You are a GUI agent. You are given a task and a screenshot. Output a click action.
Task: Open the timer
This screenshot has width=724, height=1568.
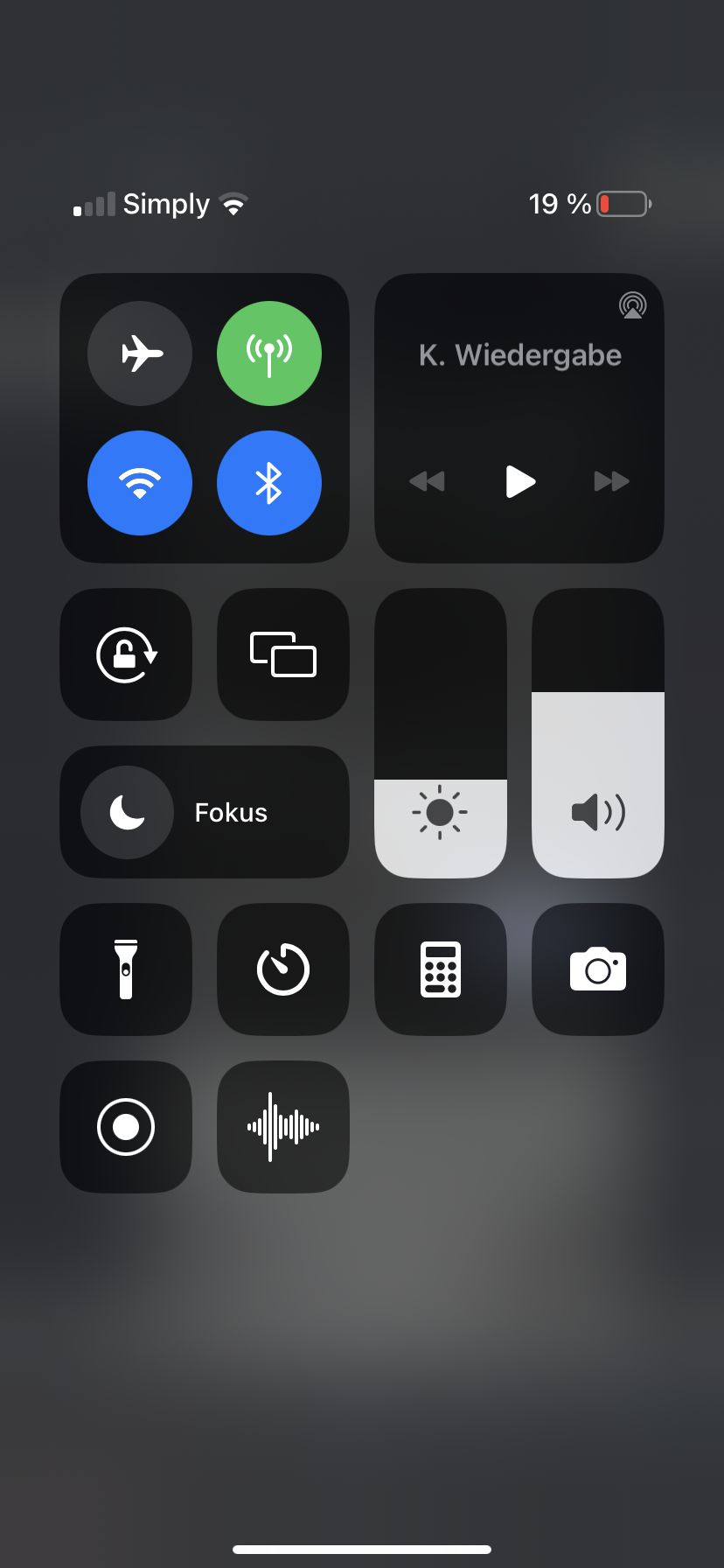[283, 969]
